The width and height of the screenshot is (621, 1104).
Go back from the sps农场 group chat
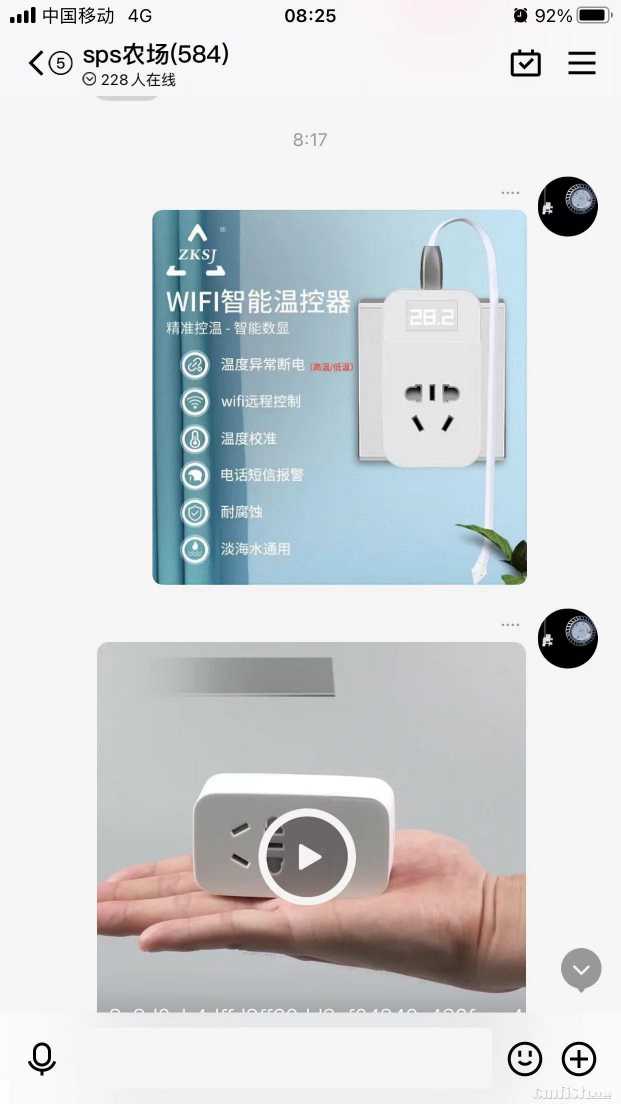(x=38, y=64)
